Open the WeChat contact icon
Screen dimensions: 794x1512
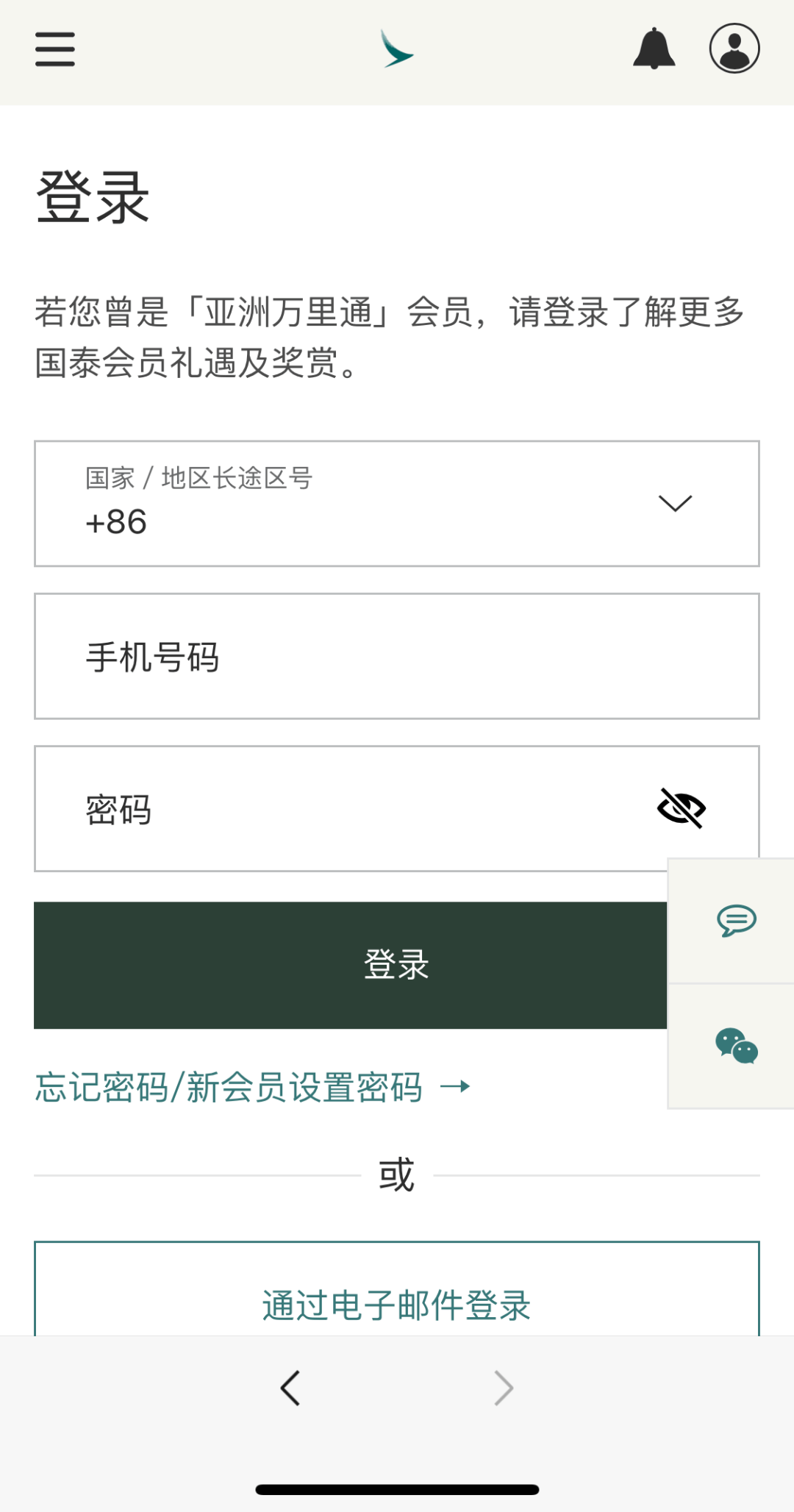[x=736, y=1046]
